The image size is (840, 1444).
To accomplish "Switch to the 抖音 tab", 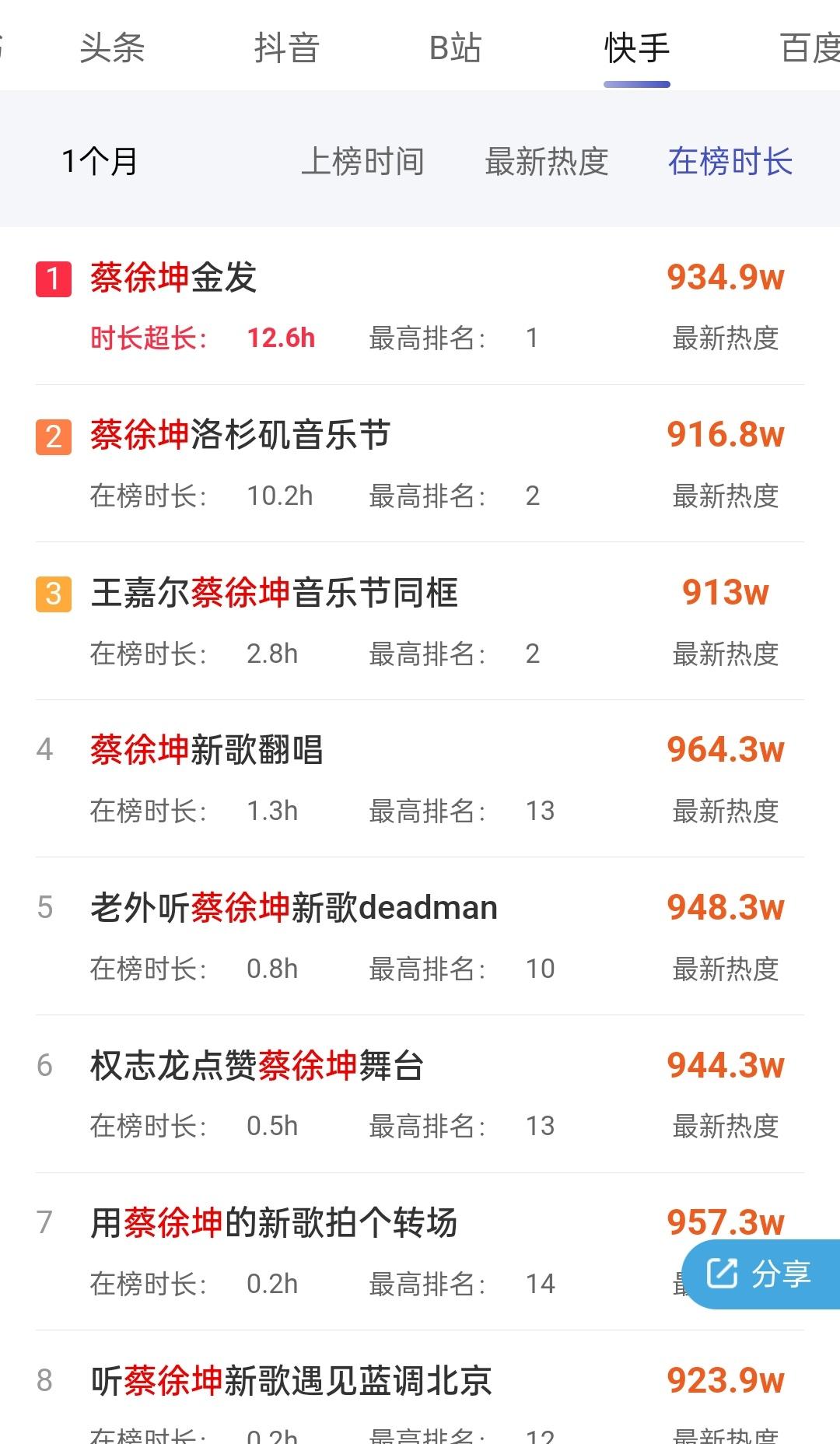I will point(287,48).
